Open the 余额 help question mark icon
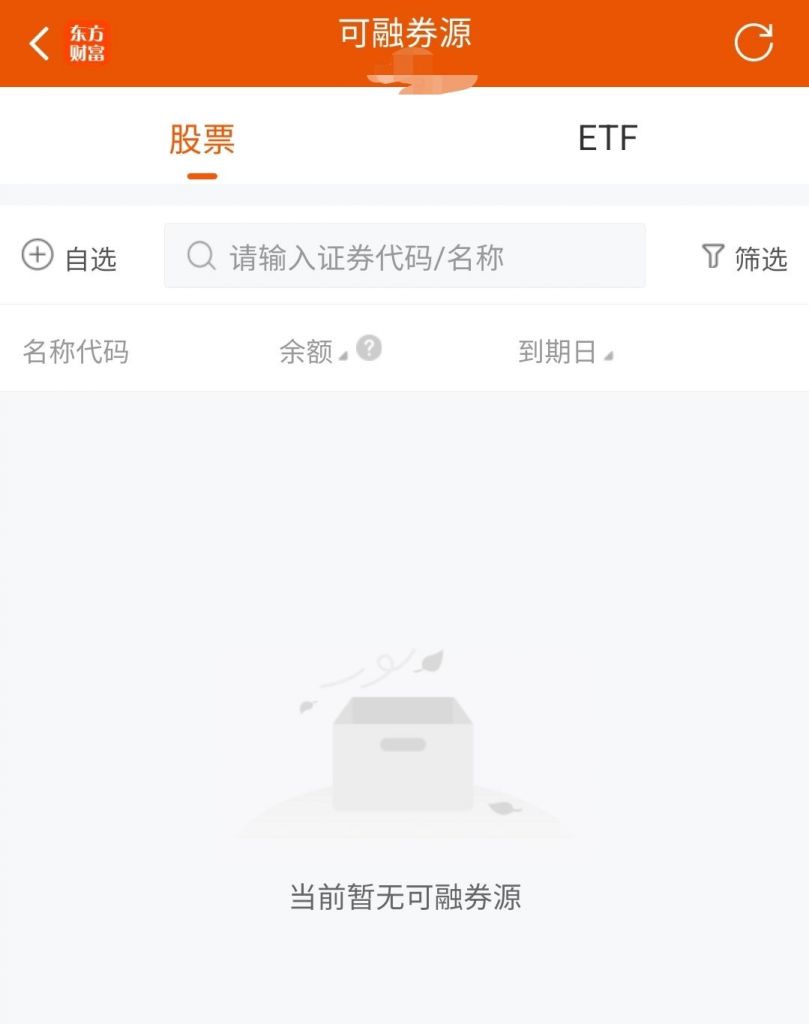The image size is (809, 1024). click(x=368, y=350)
